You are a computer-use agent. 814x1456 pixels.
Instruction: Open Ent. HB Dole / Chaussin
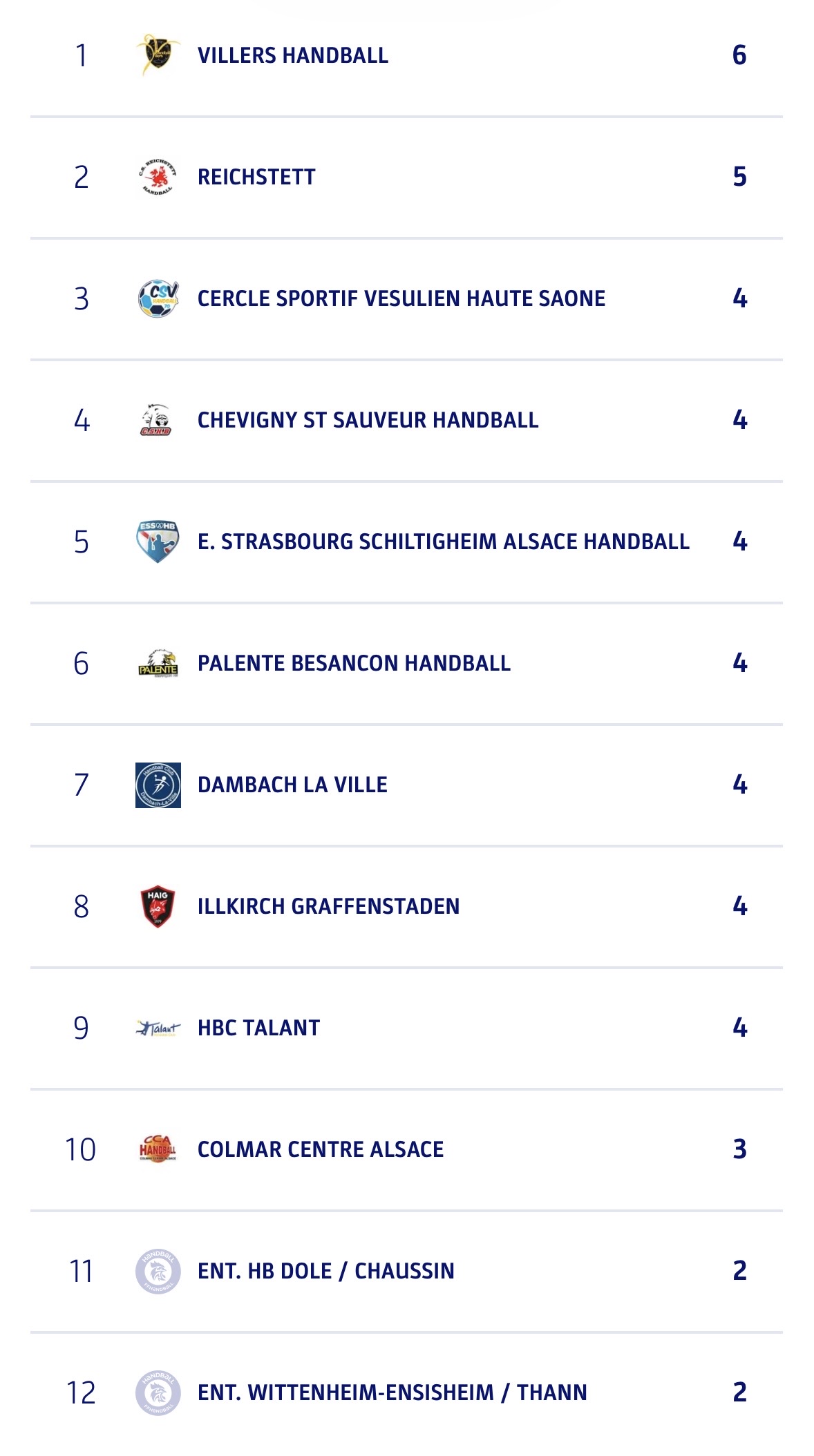406,1272
